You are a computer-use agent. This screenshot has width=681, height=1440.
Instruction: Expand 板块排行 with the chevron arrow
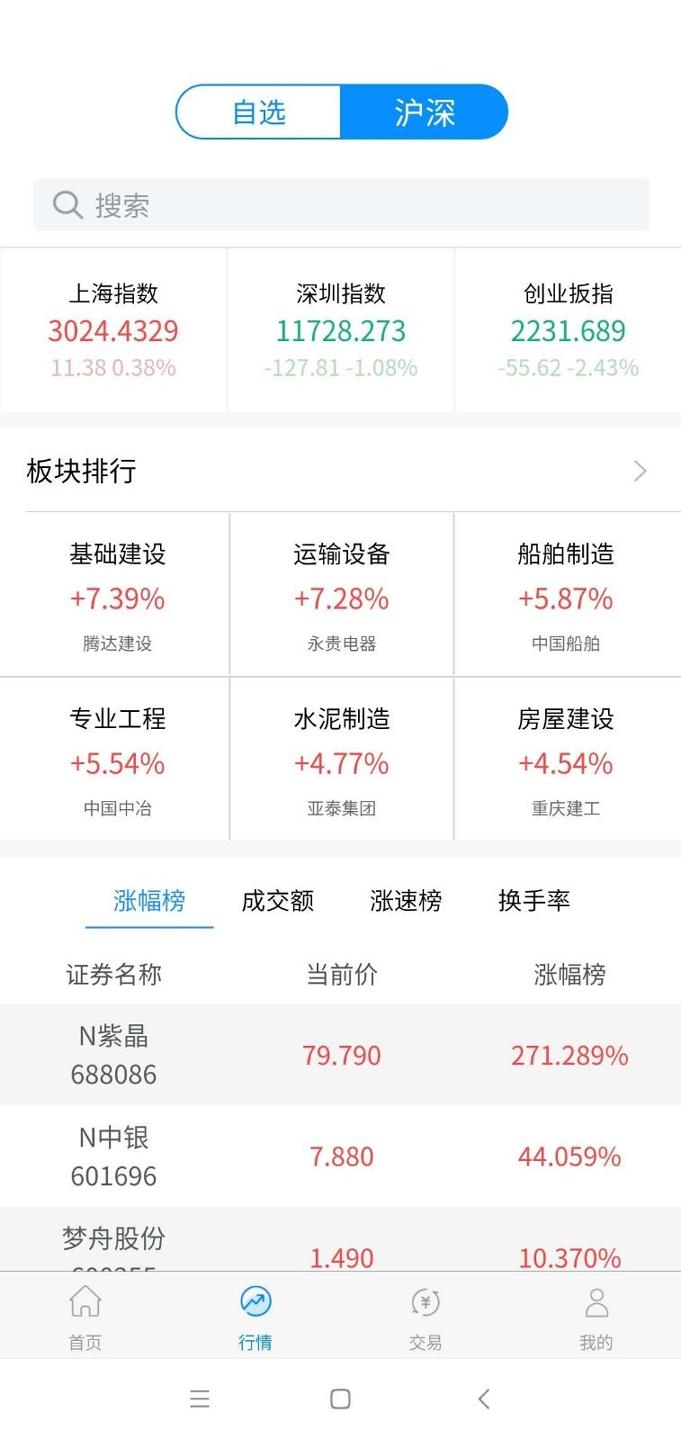640,471
